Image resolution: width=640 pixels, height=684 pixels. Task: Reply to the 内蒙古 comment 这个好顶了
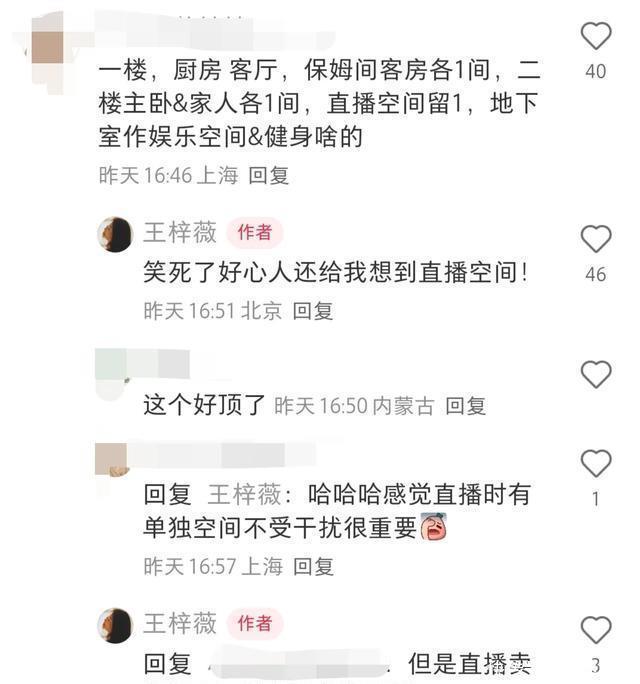[x=465, y=406]
